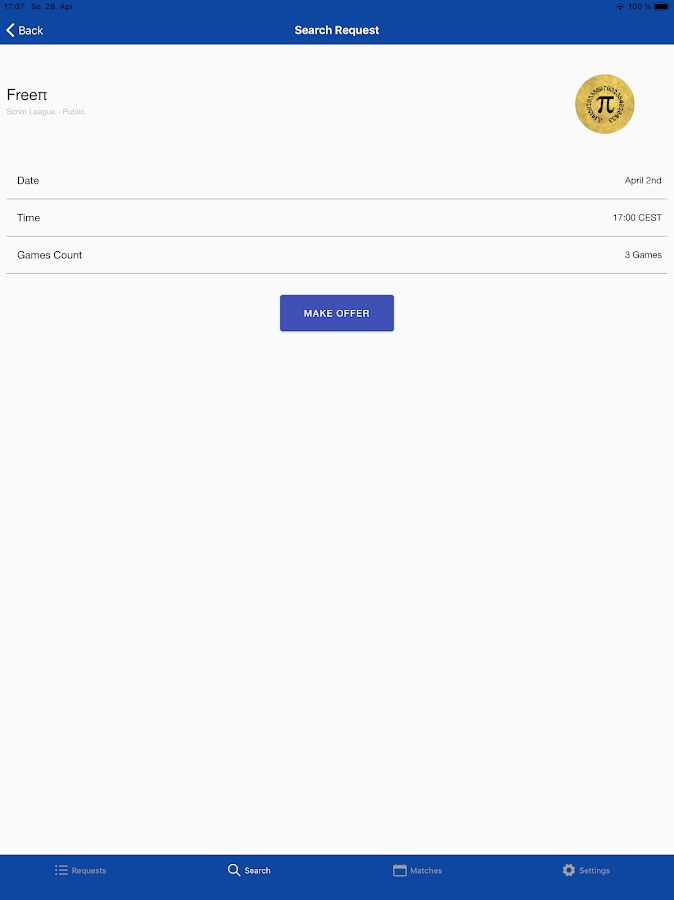674x900 pixels.
Task: Go back using the Back button
Action: click(25, 30)
